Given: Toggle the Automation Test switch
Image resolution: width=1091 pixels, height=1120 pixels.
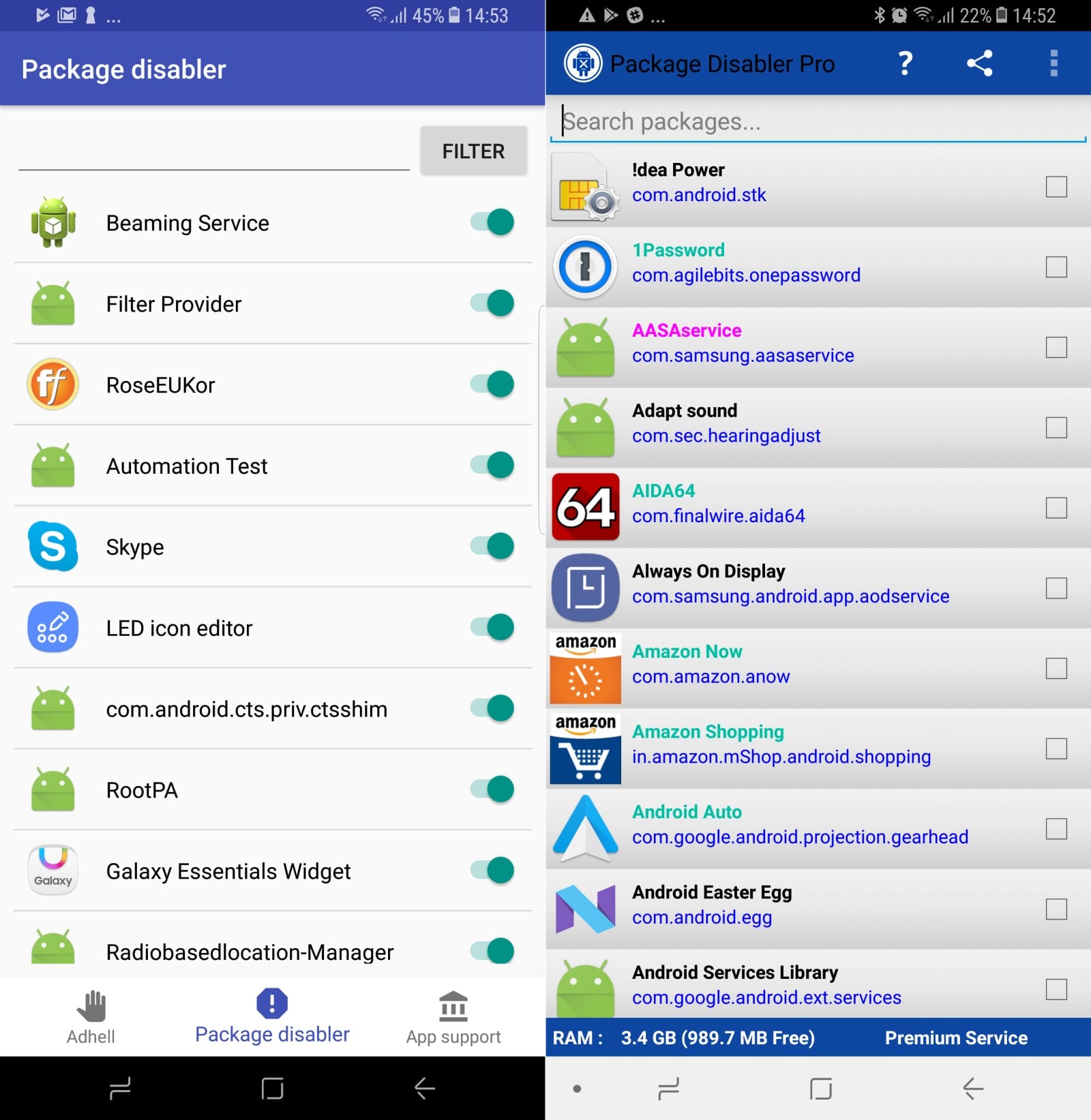Looking at the screenshot, I should [x=492, y=465].
